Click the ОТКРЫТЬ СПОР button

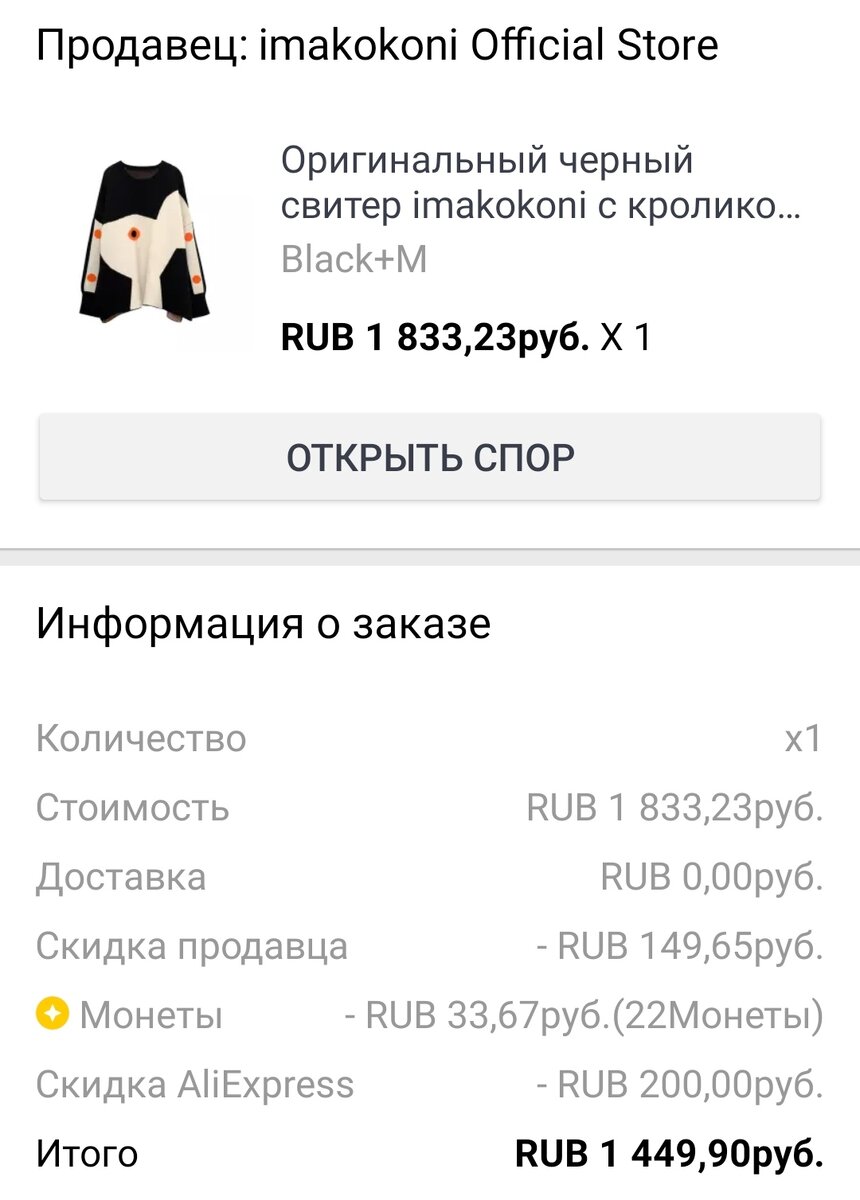point(430,456)
